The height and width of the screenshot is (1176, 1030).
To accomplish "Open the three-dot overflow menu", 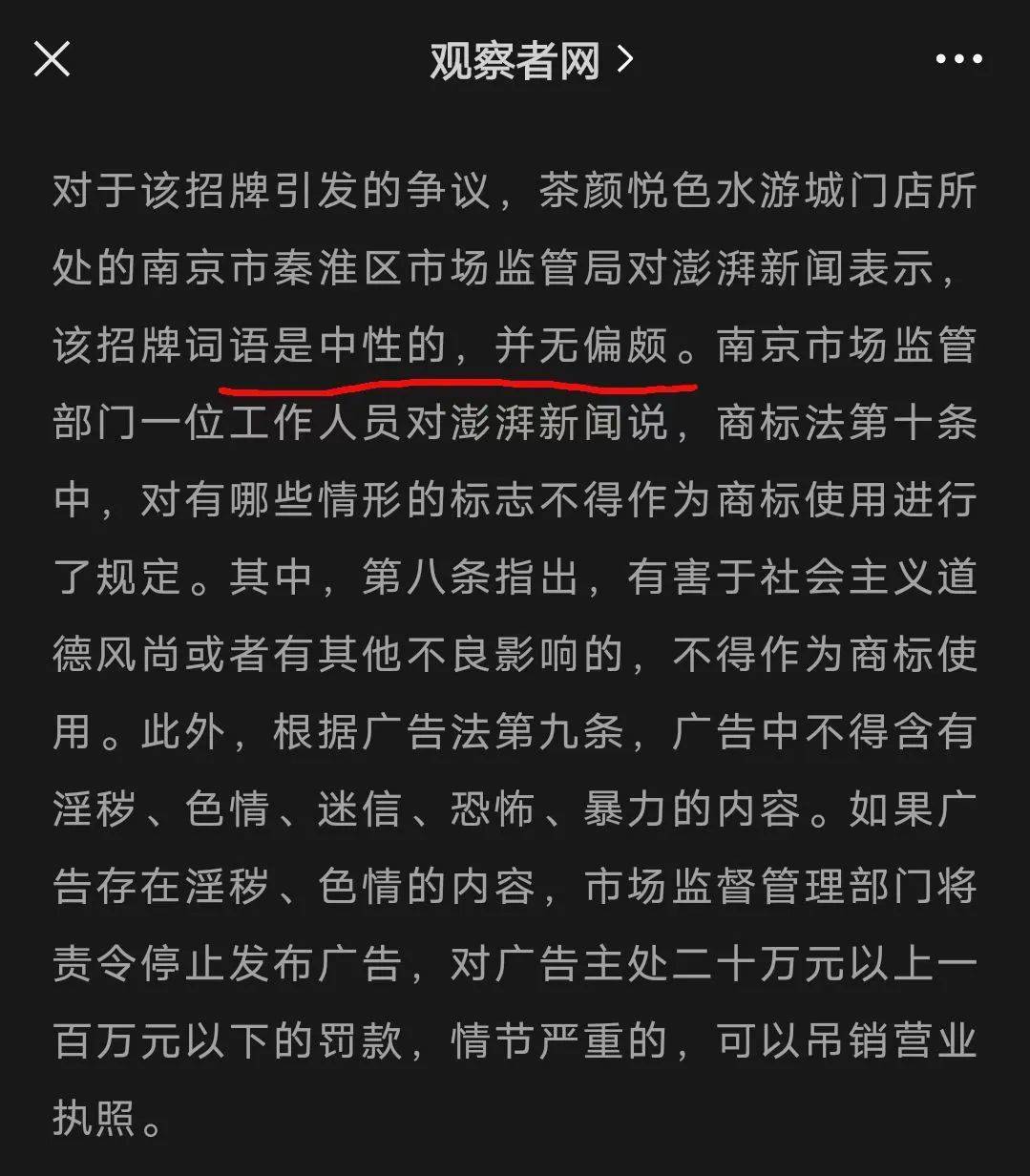I will point(958,60).
